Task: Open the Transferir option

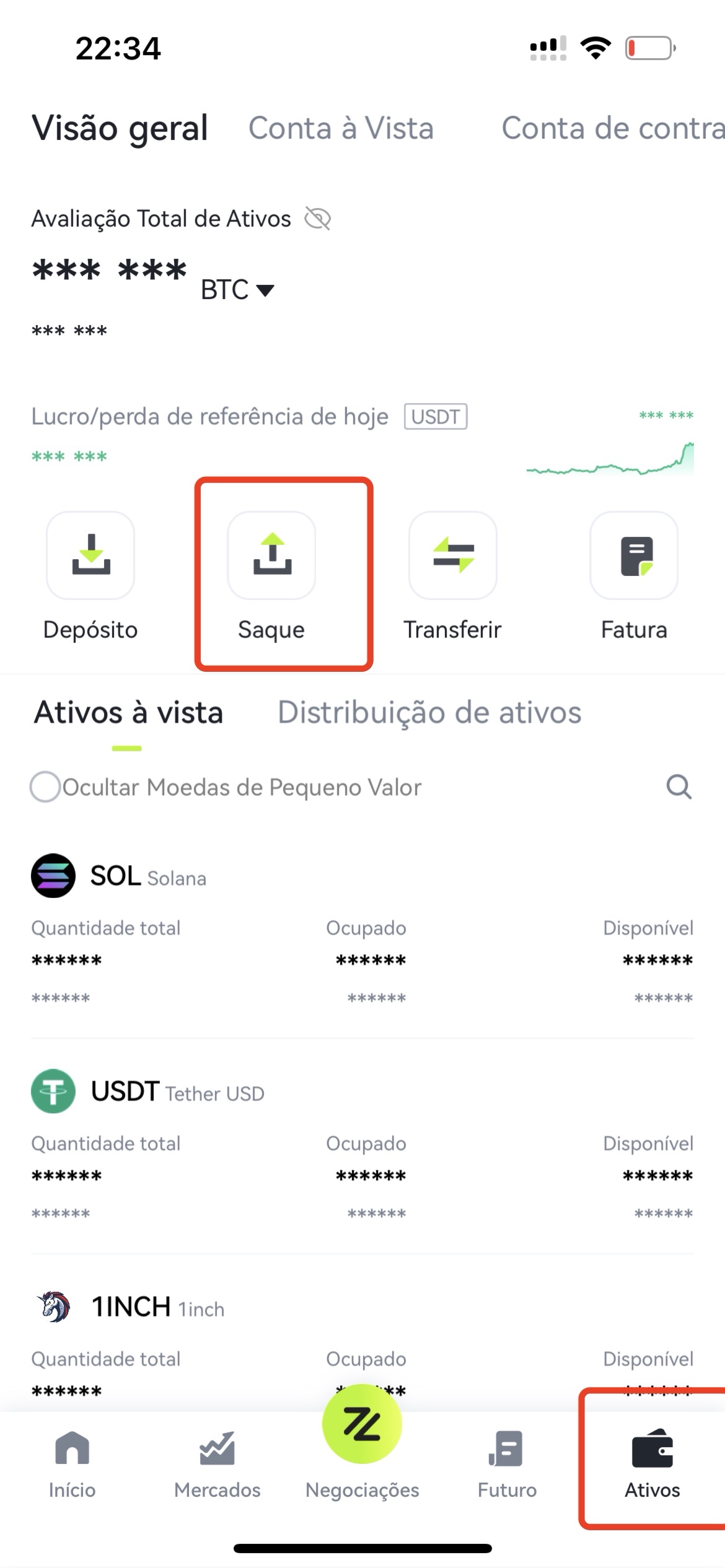Action: tap(452, 577)
